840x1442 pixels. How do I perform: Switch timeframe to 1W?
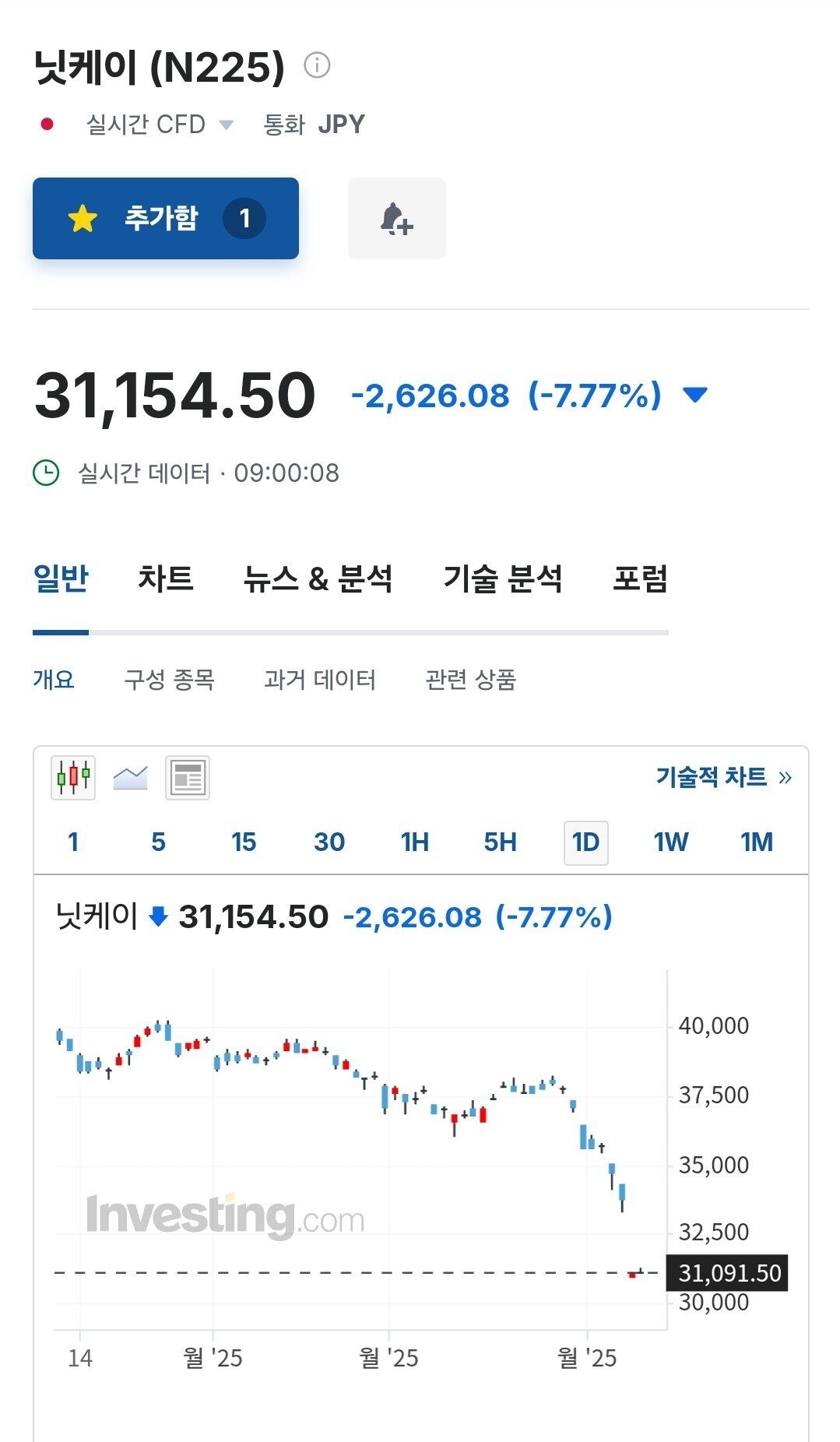point(672,842)
